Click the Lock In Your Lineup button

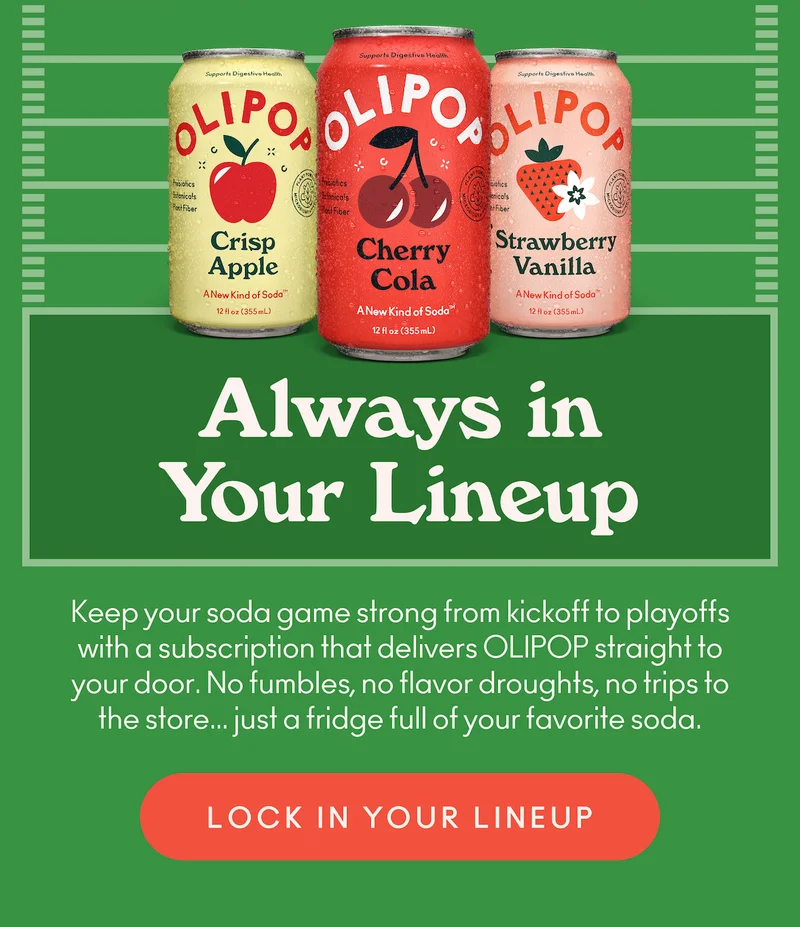coord(400,817)
